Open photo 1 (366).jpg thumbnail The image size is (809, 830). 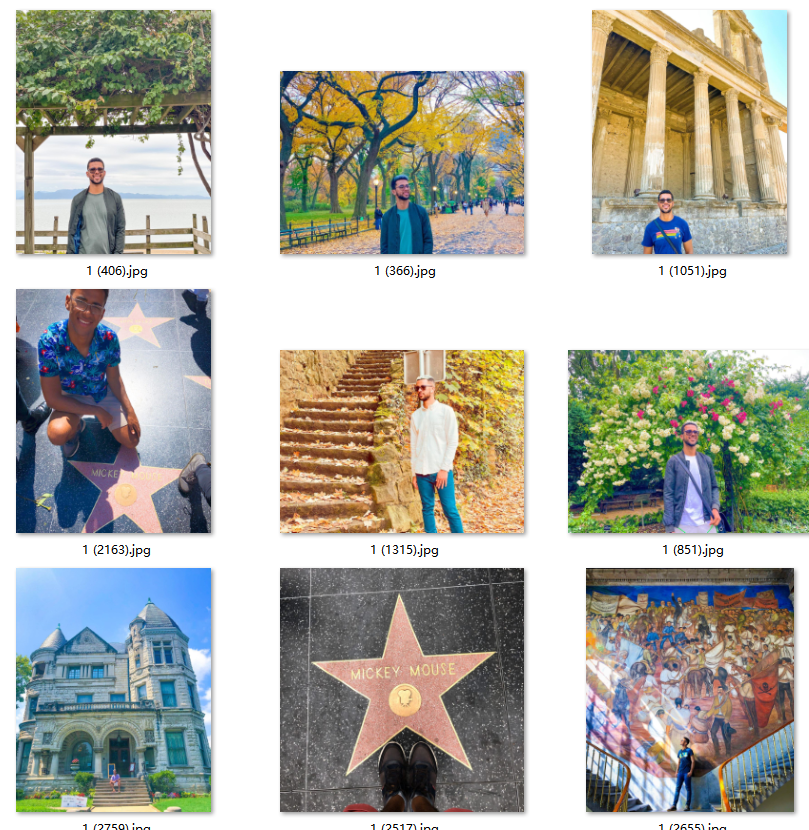tap(402, 162)
